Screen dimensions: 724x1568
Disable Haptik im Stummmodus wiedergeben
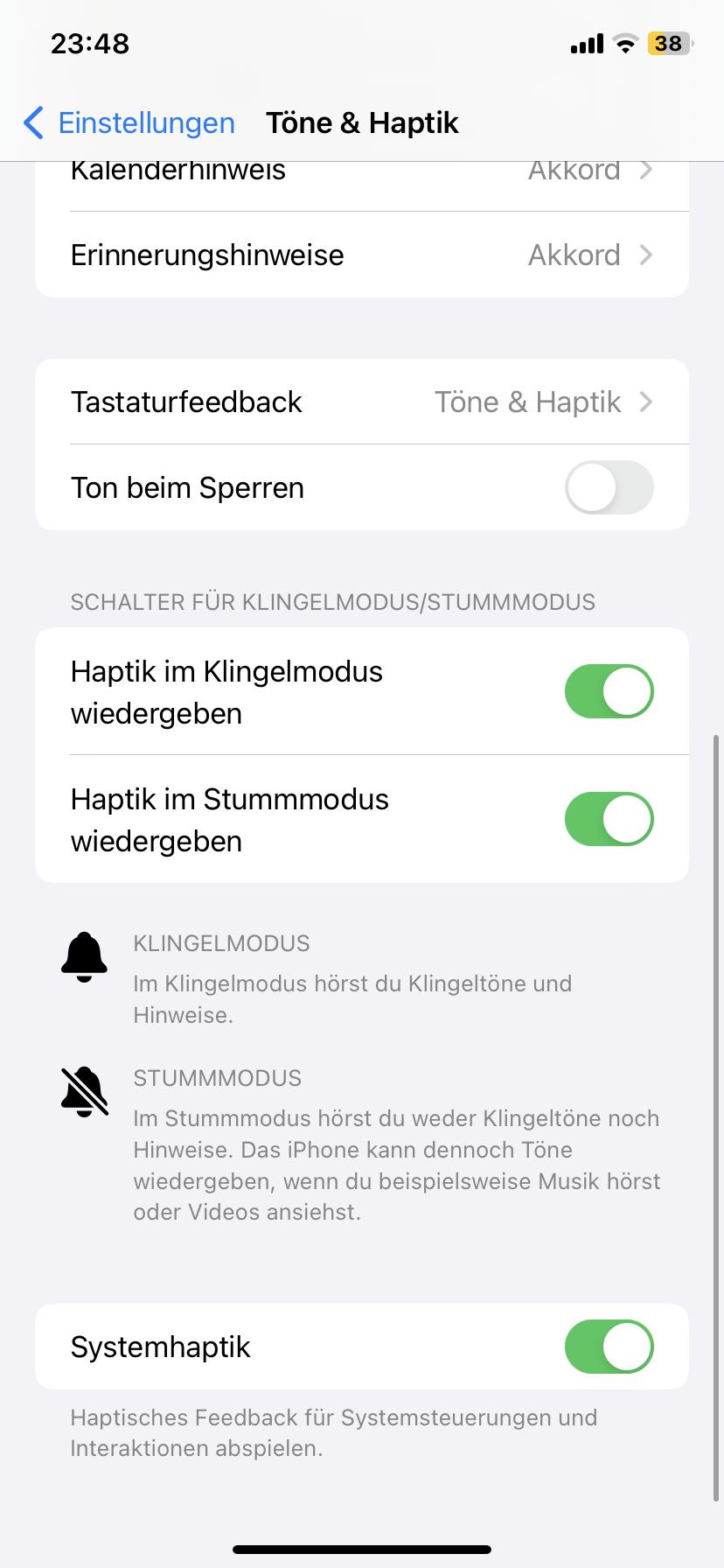pos(609,820)
